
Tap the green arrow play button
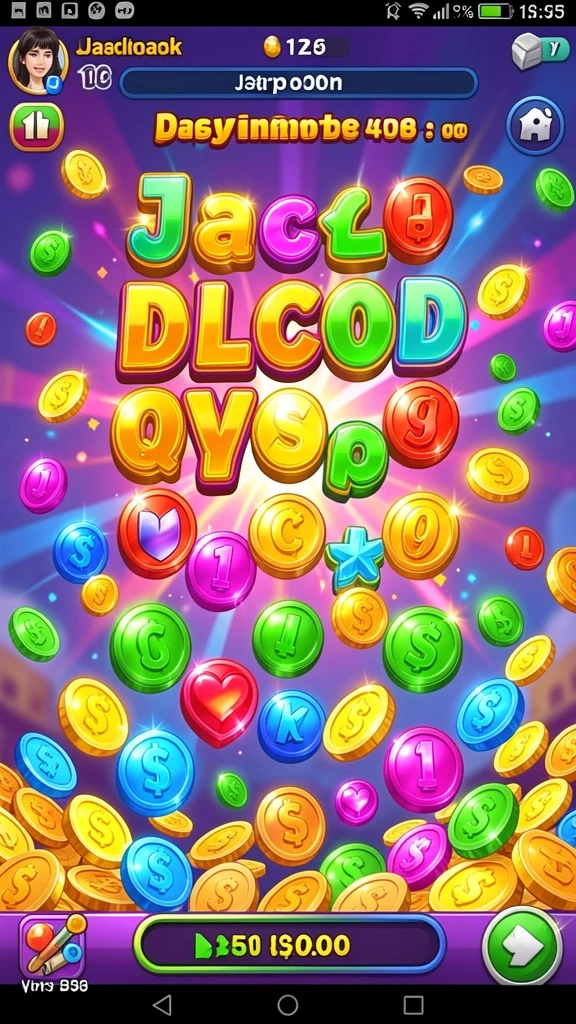pyautogui.click(x=522, y=946)
